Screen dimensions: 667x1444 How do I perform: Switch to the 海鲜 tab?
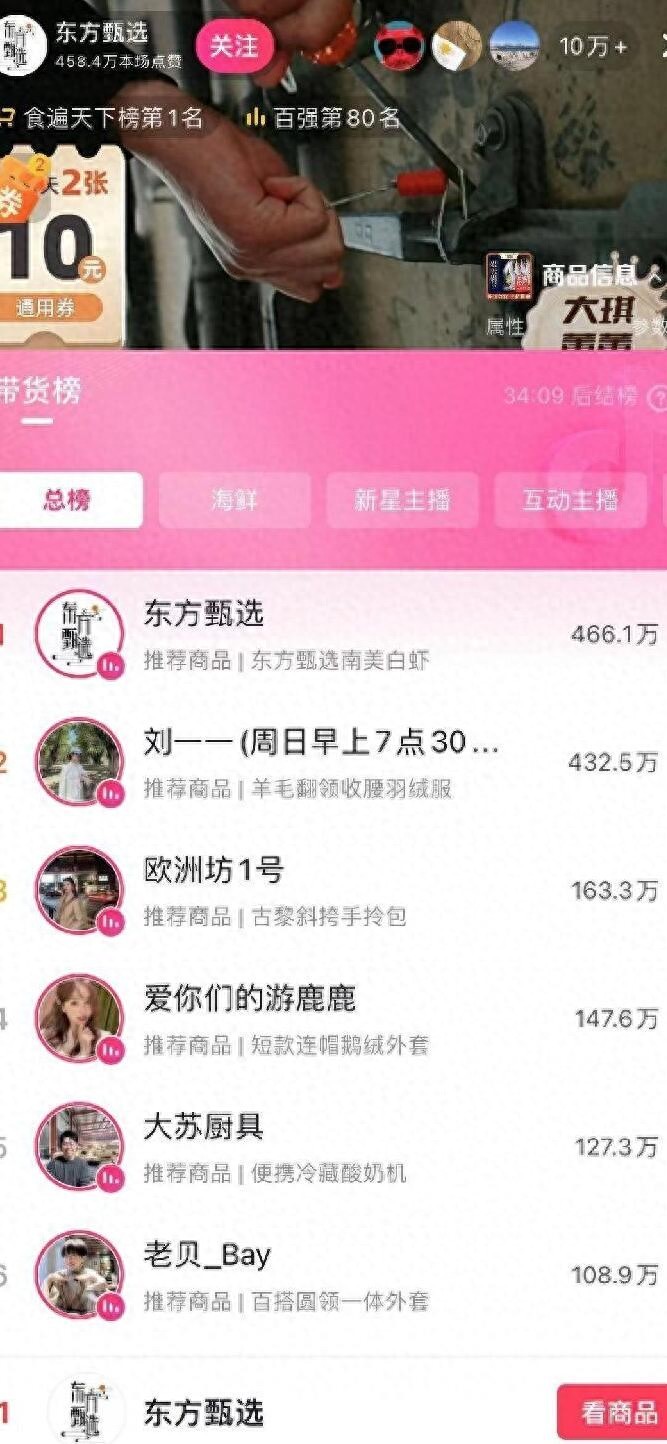(x=234, y=500)
